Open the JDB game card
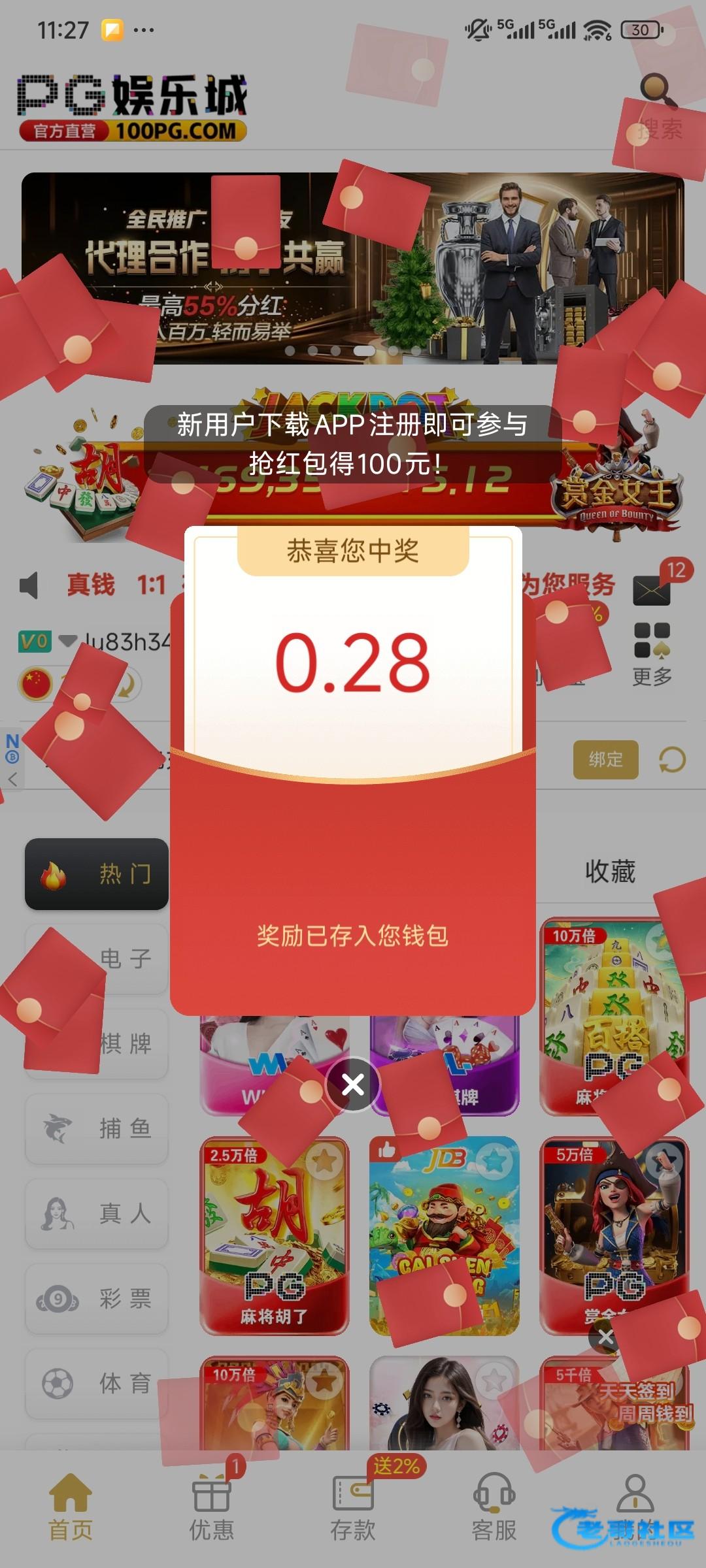Viewport: 706px width, 1568px height. (444, 1235)
